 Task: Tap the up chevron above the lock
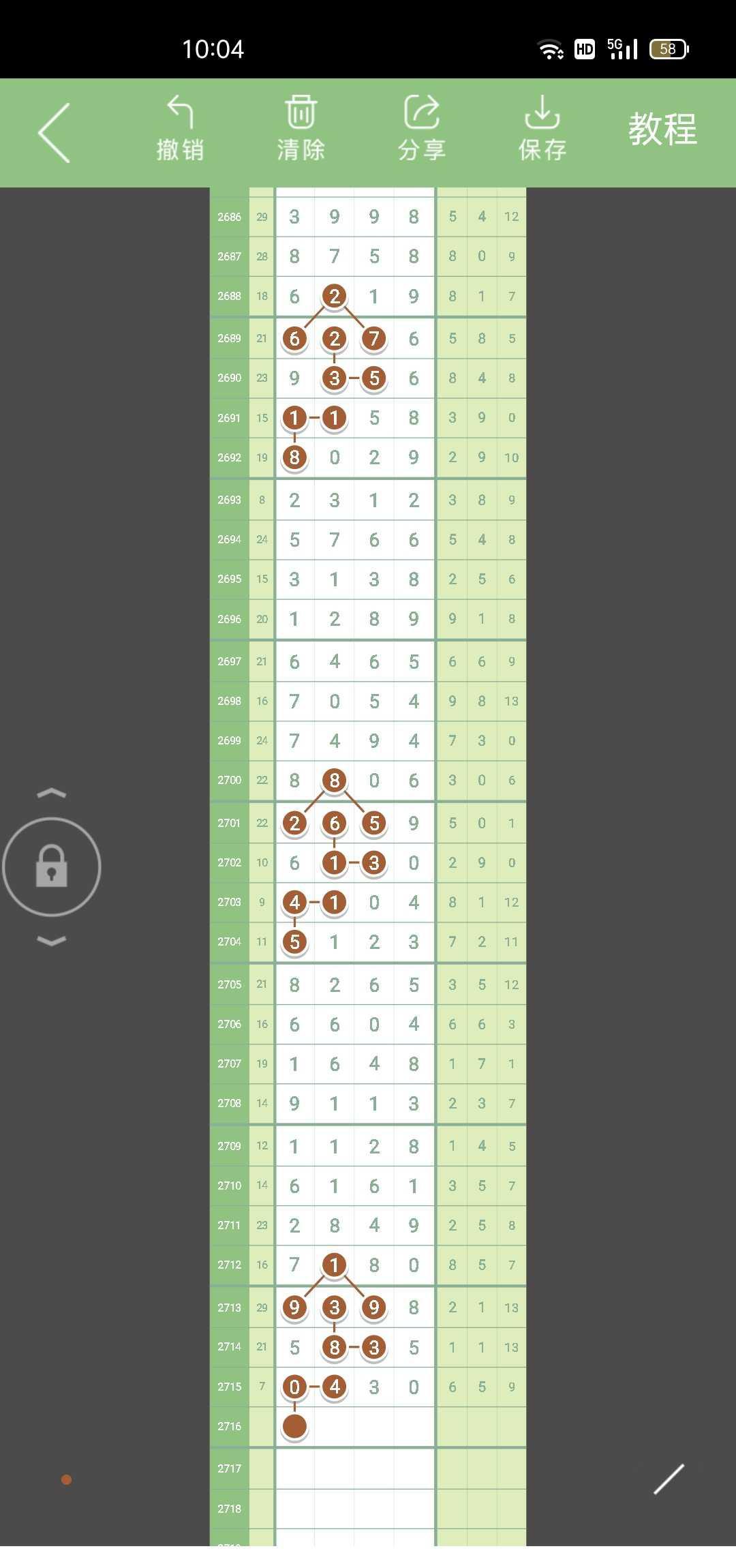(x=52, y=793)
